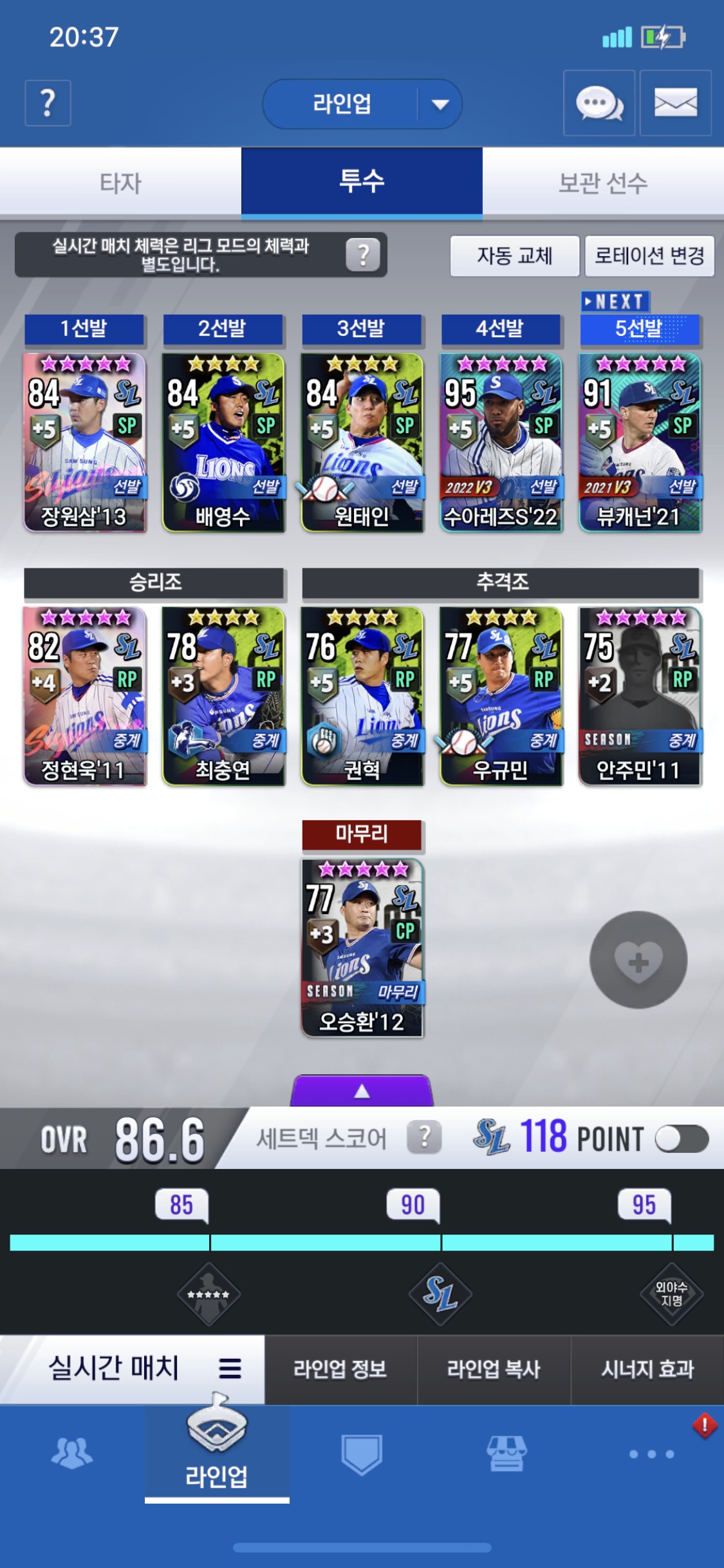Tap 라인업 복사
The image size is (724, 1568).
click(494, 1369)
